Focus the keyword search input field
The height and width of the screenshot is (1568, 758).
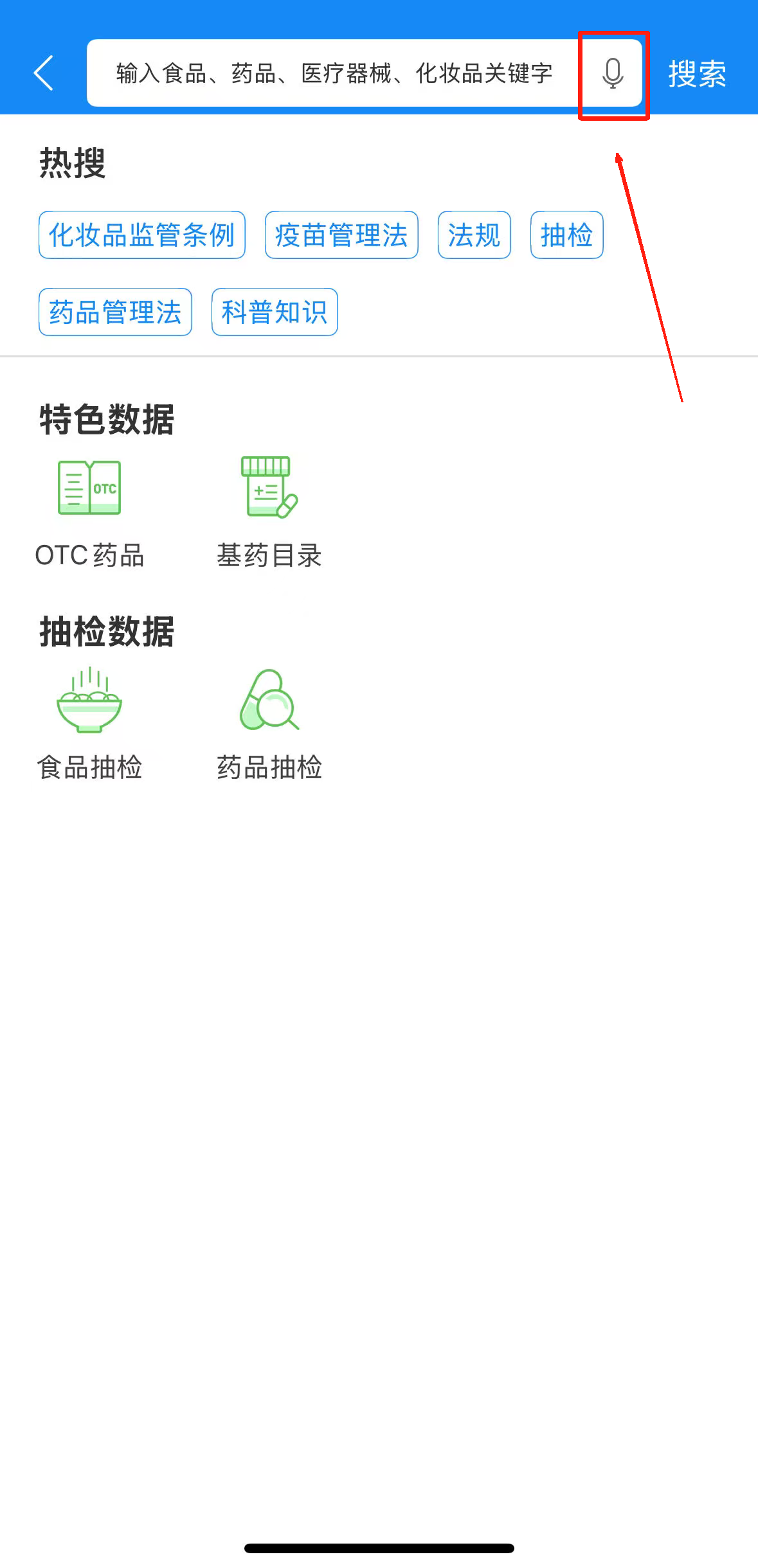[x=334, y=73]
